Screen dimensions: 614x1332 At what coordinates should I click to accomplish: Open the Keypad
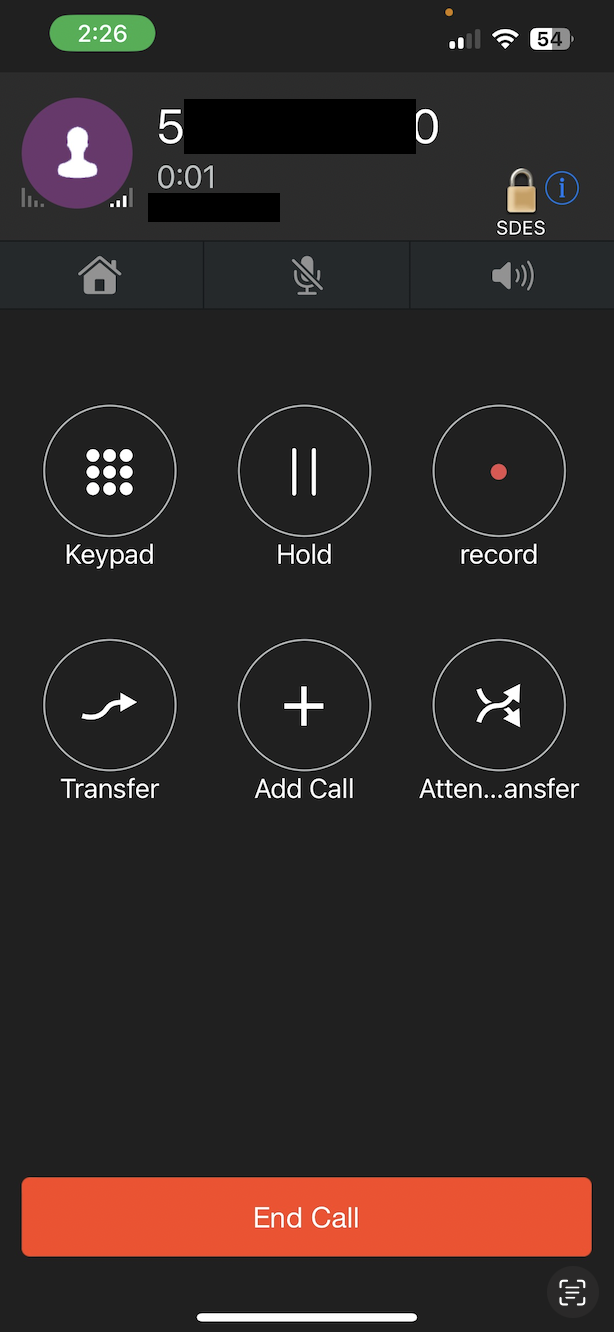110,471
